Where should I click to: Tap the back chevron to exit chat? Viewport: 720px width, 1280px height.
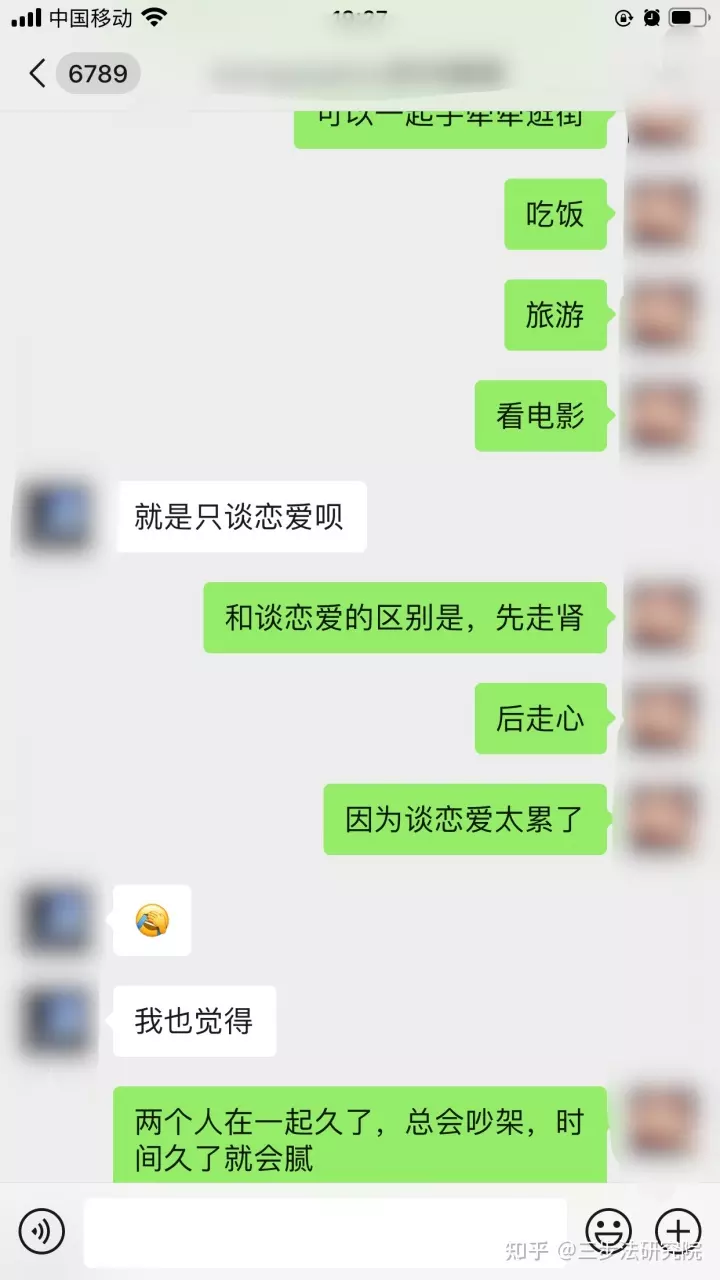pyautogui.click(x=36, y=73)
